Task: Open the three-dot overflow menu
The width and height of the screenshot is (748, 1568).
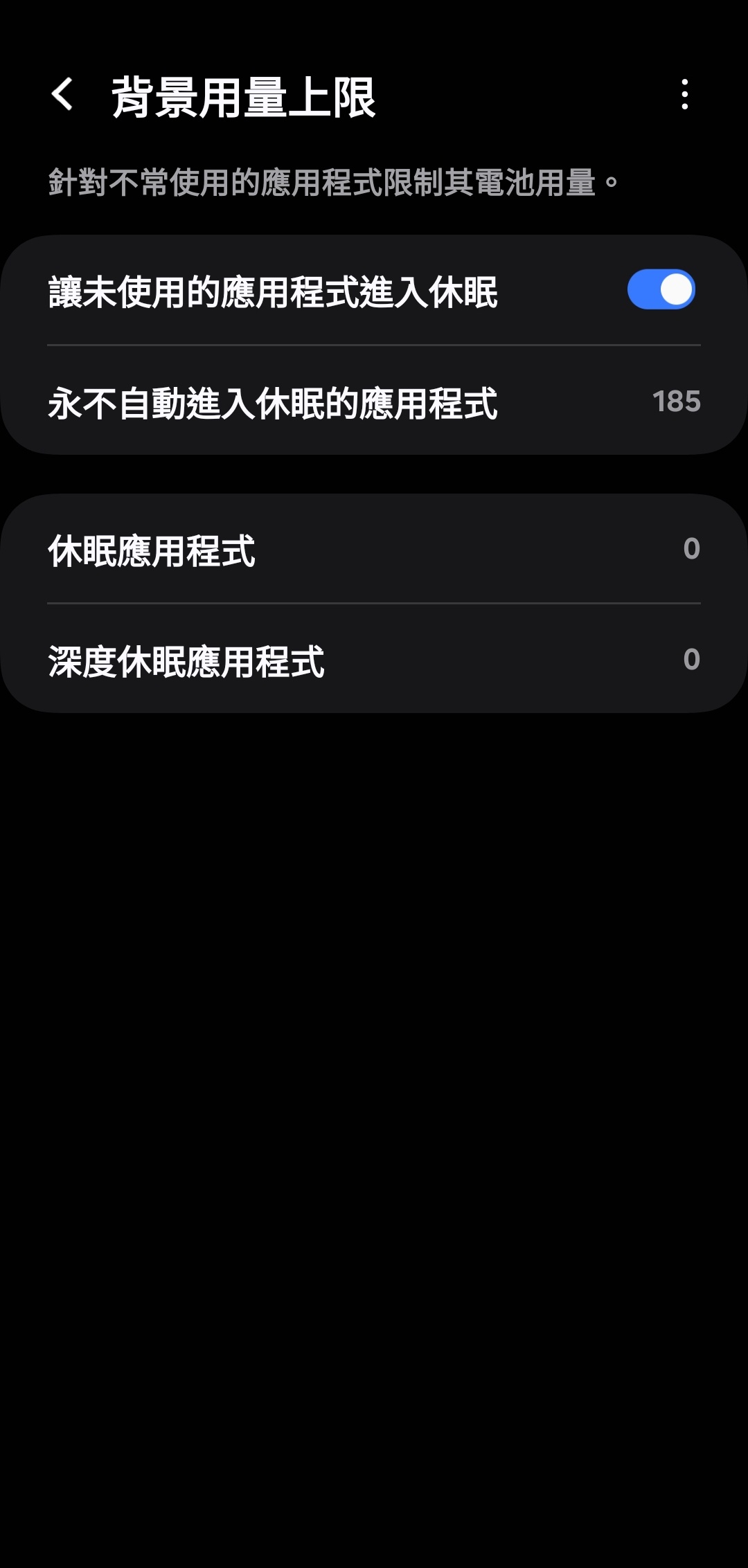Action: 684,95
